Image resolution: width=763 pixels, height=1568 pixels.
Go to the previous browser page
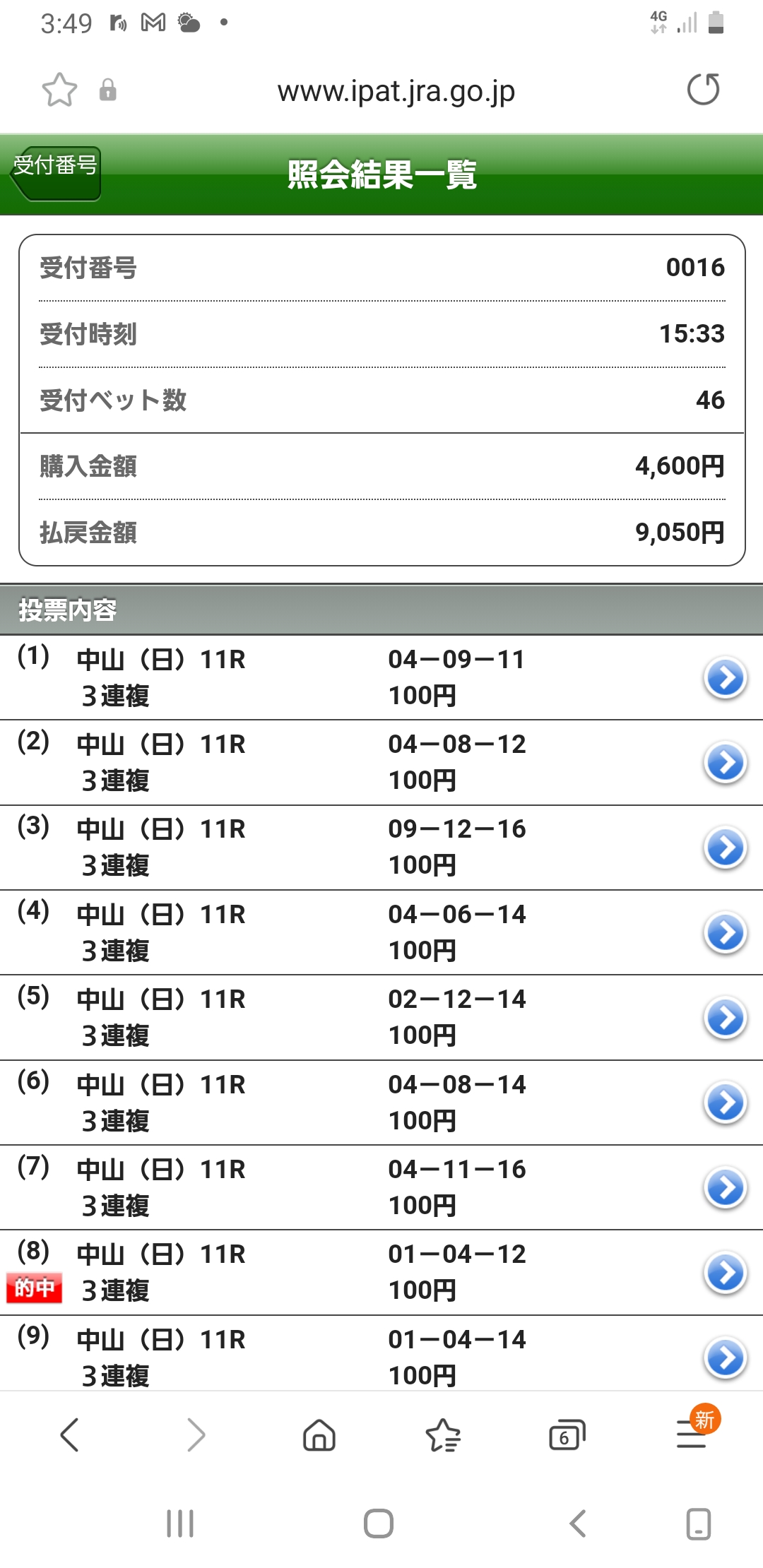tap(70, 1435)
